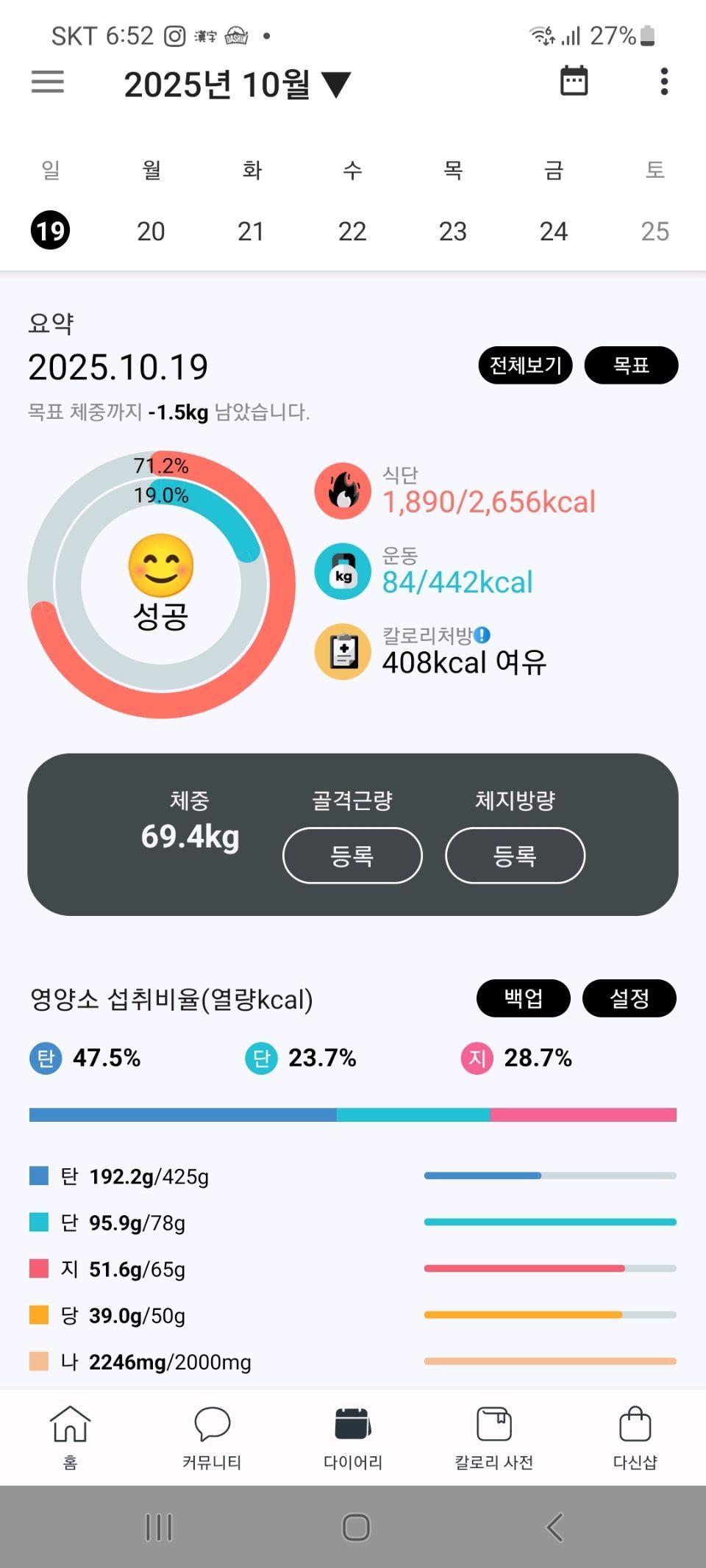Screen dimensions: 706x1568
Task: Open the 목표 goal button
Action: pyautogui.click(x=631, y=365)
